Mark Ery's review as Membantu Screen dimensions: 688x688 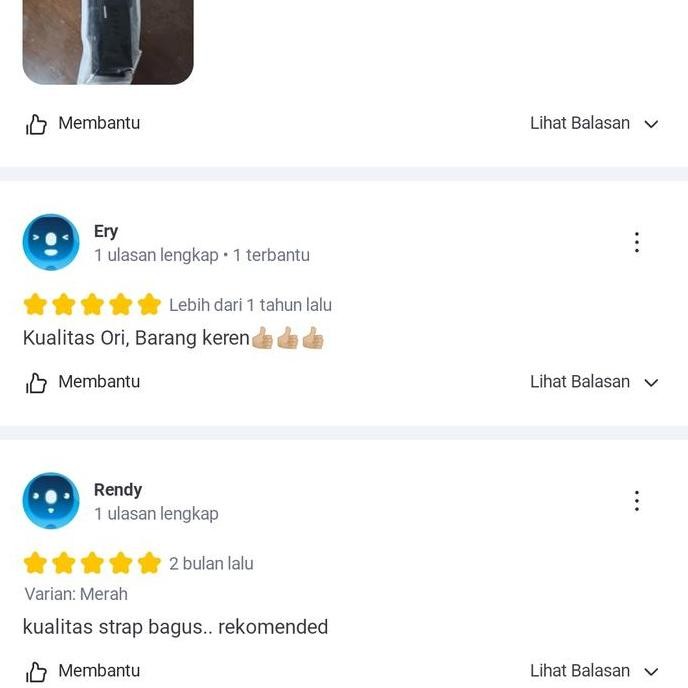coord(83,382)
